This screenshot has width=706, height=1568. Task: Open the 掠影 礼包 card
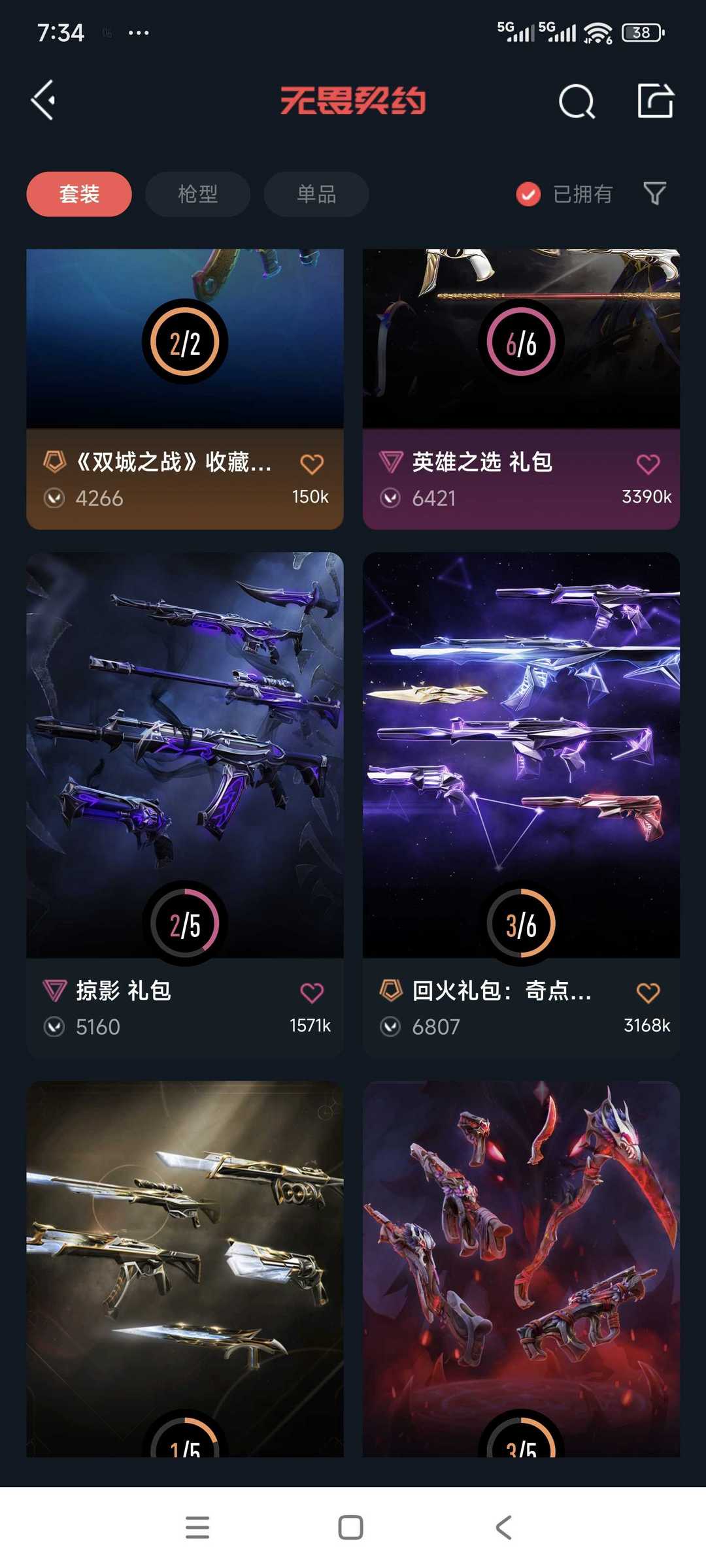[185, 805]
